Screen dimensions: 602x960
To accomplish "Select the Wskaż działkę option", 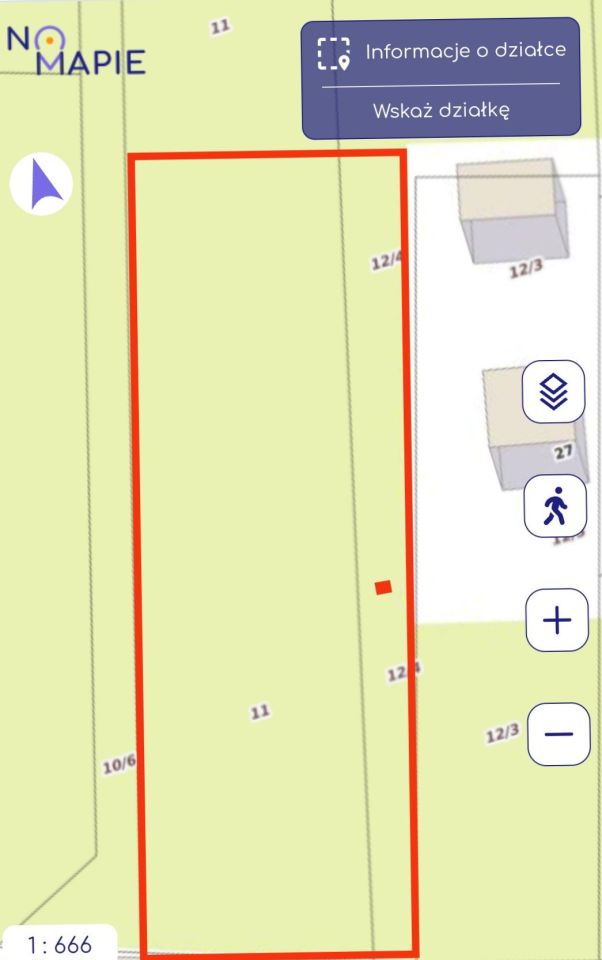I will tap(441, 111).
